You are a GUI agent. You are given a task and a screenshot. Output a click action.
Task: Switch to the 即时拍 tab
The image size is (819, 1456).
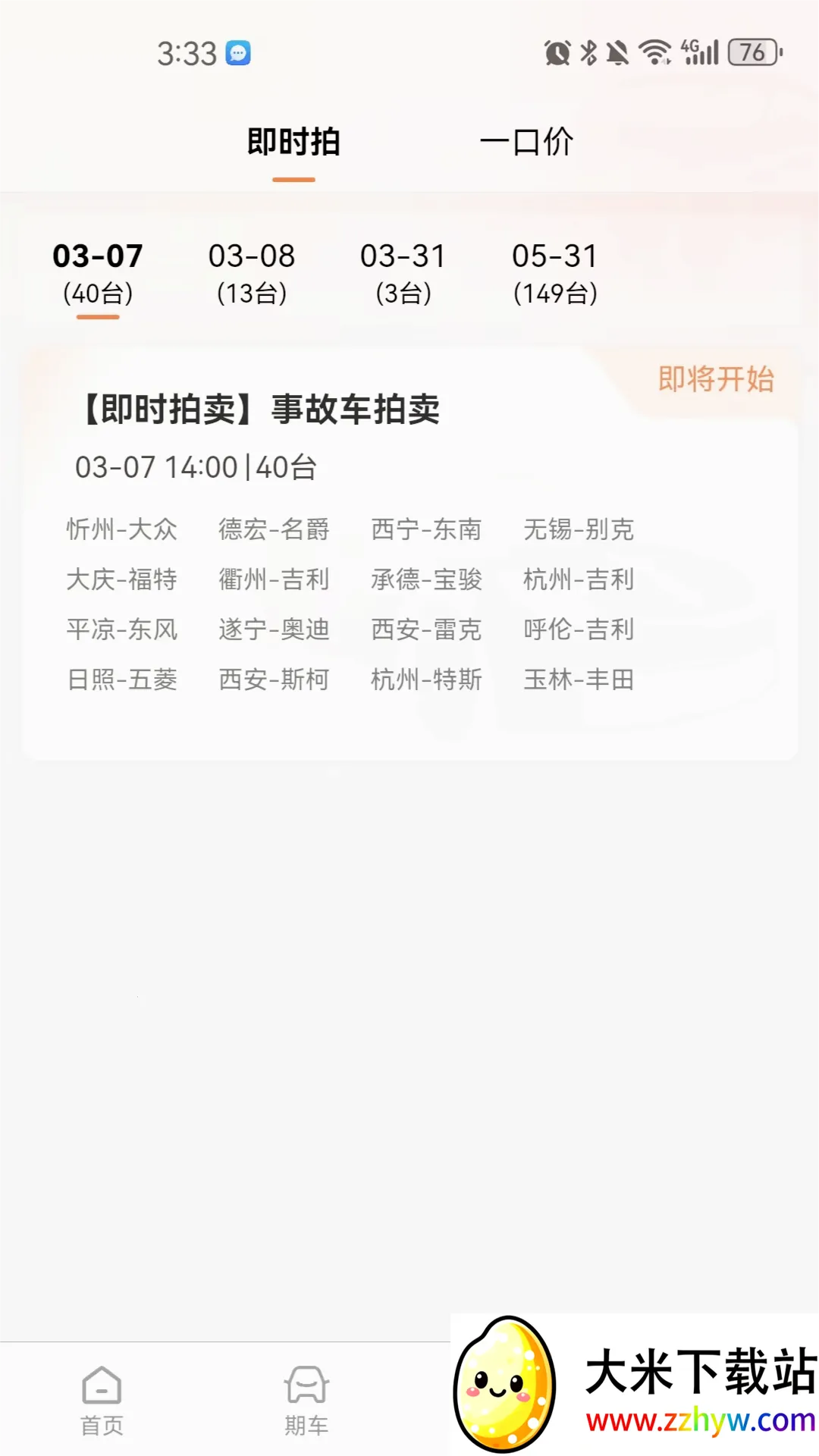click(293, 143)
